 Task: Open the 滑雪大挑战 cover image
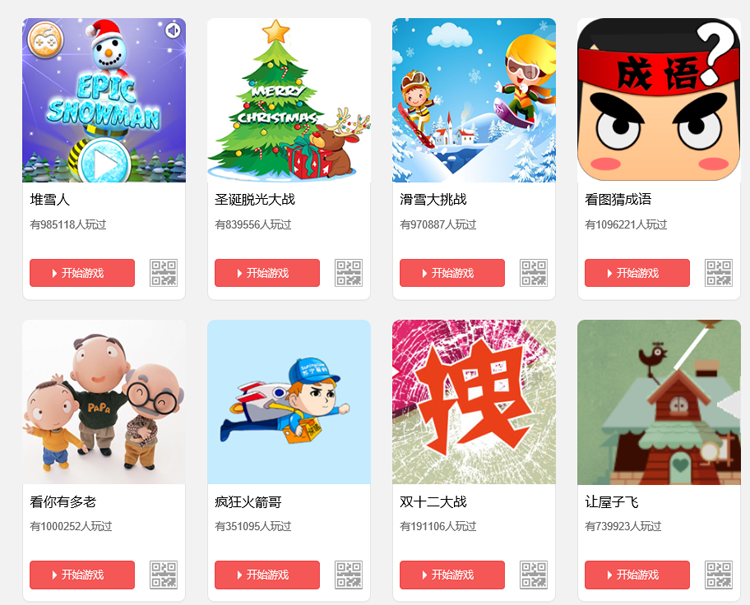click(x=474, y=100)
